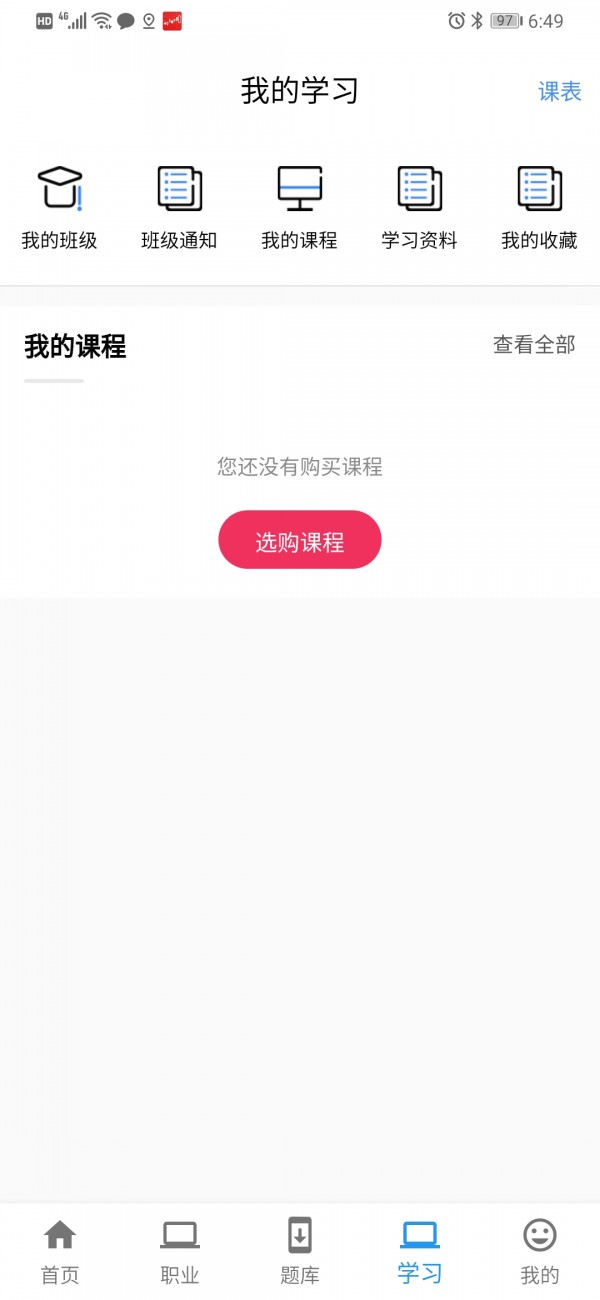Open 学习资料 materials

pos(420,207)
